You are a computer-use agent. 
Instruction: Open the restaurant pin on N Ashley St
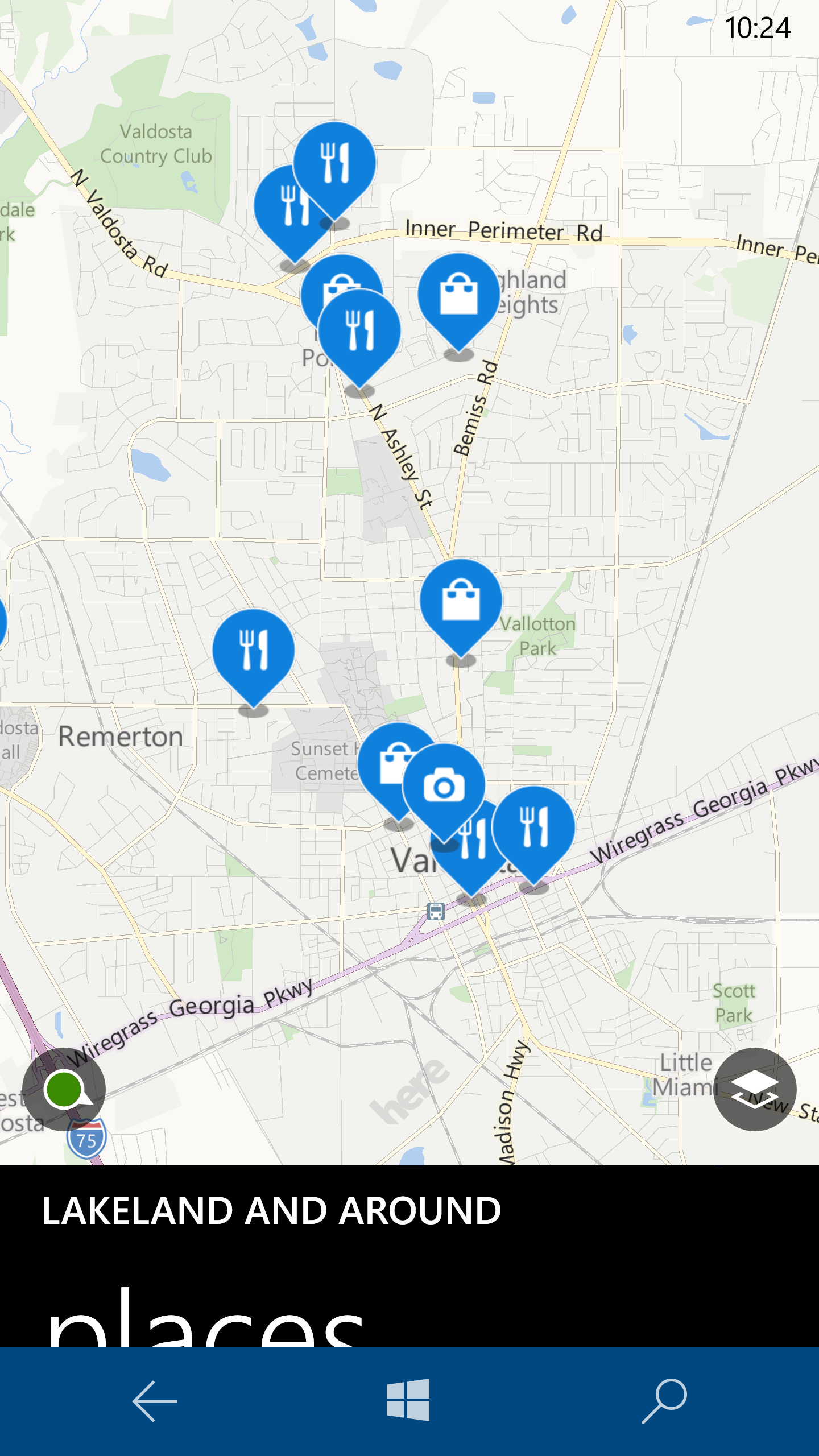tap(360, 332)
